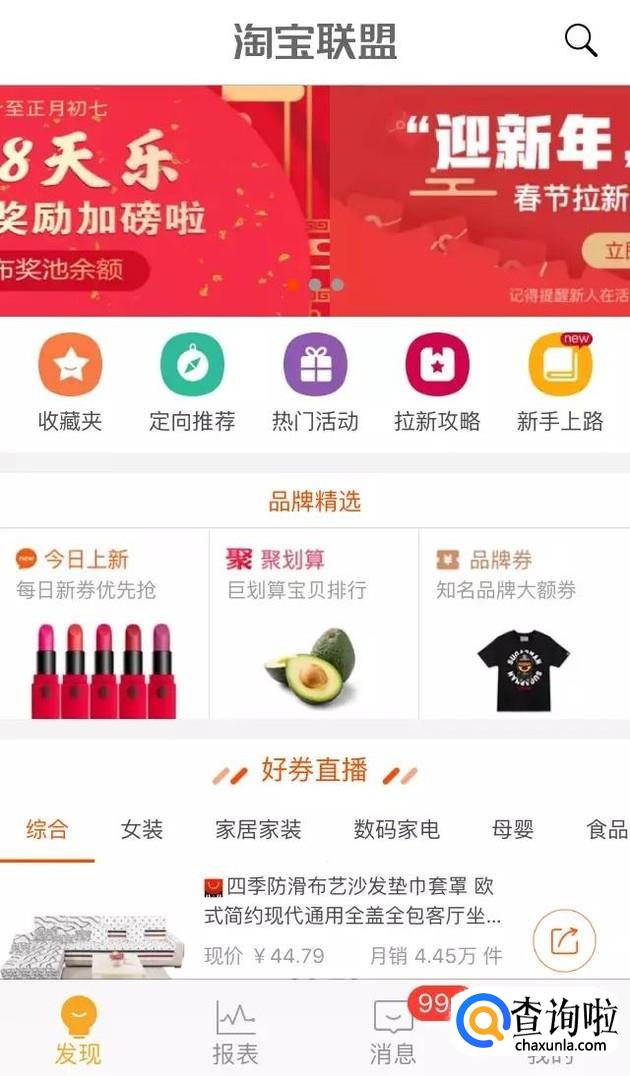Select the 综合 category tab
This screenshot has width=630, height=1076.
47,829
